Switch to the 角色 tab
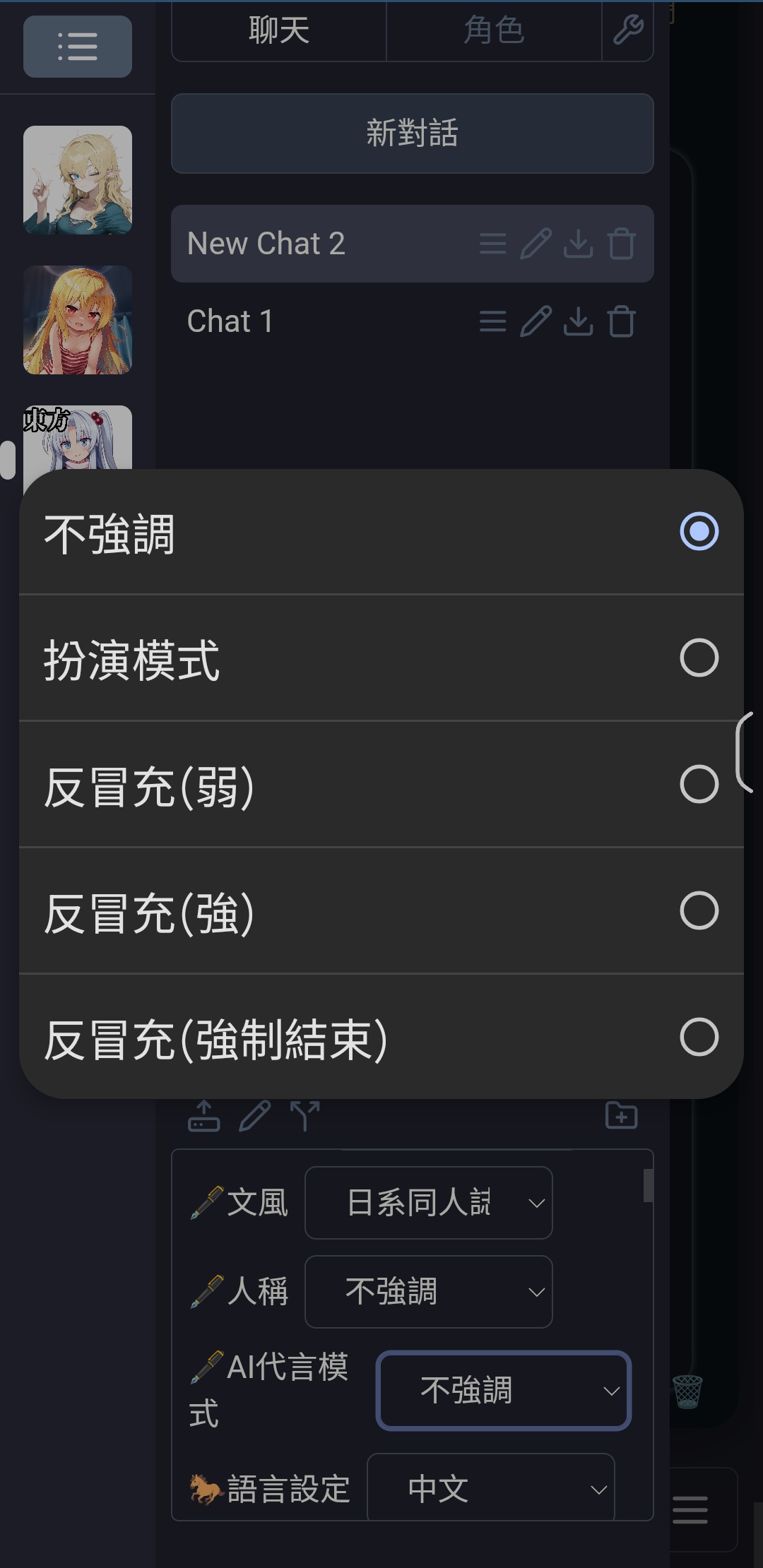The height and width of the screenshot is (1568, 763). point(494,31)
